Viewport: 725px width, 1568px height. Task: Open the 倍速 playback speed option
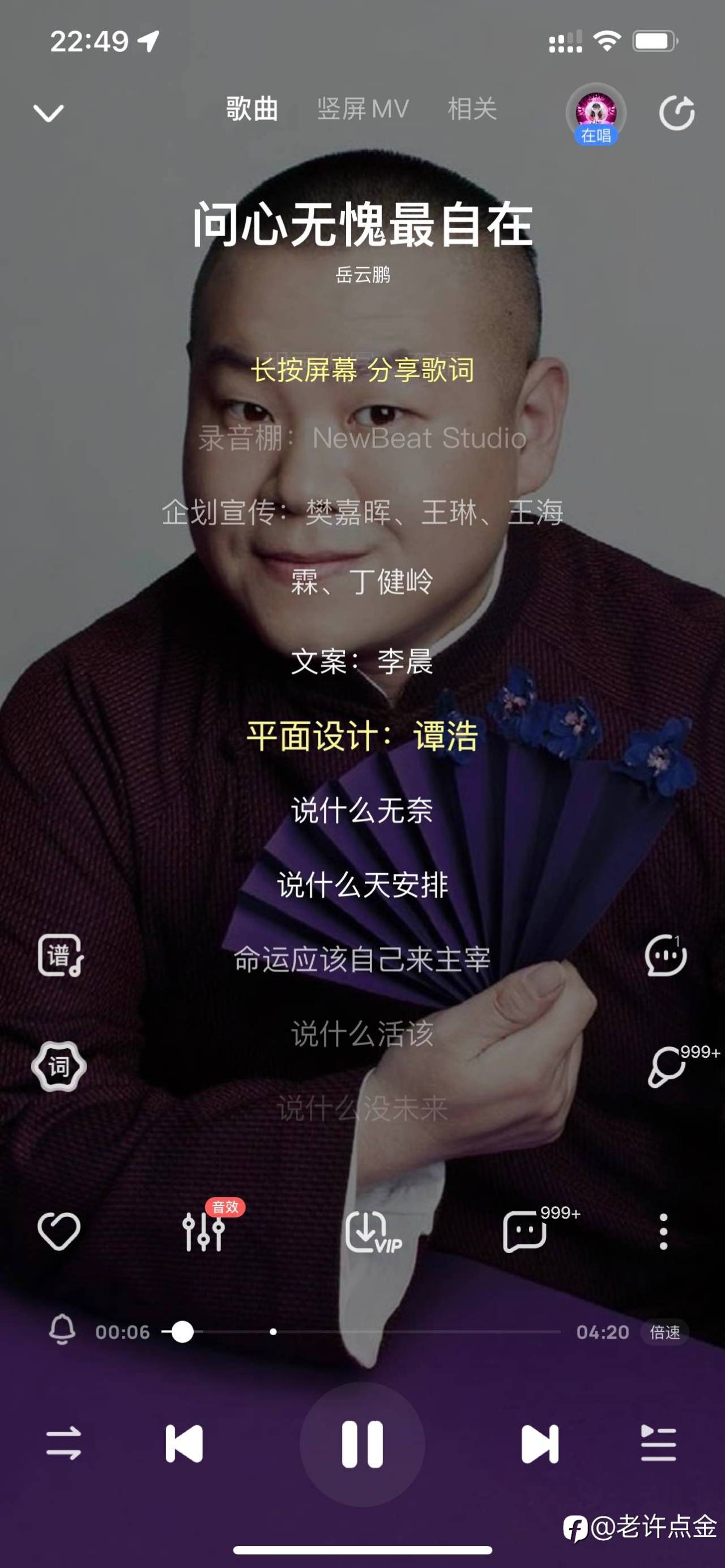click(x=664, y=1332)
